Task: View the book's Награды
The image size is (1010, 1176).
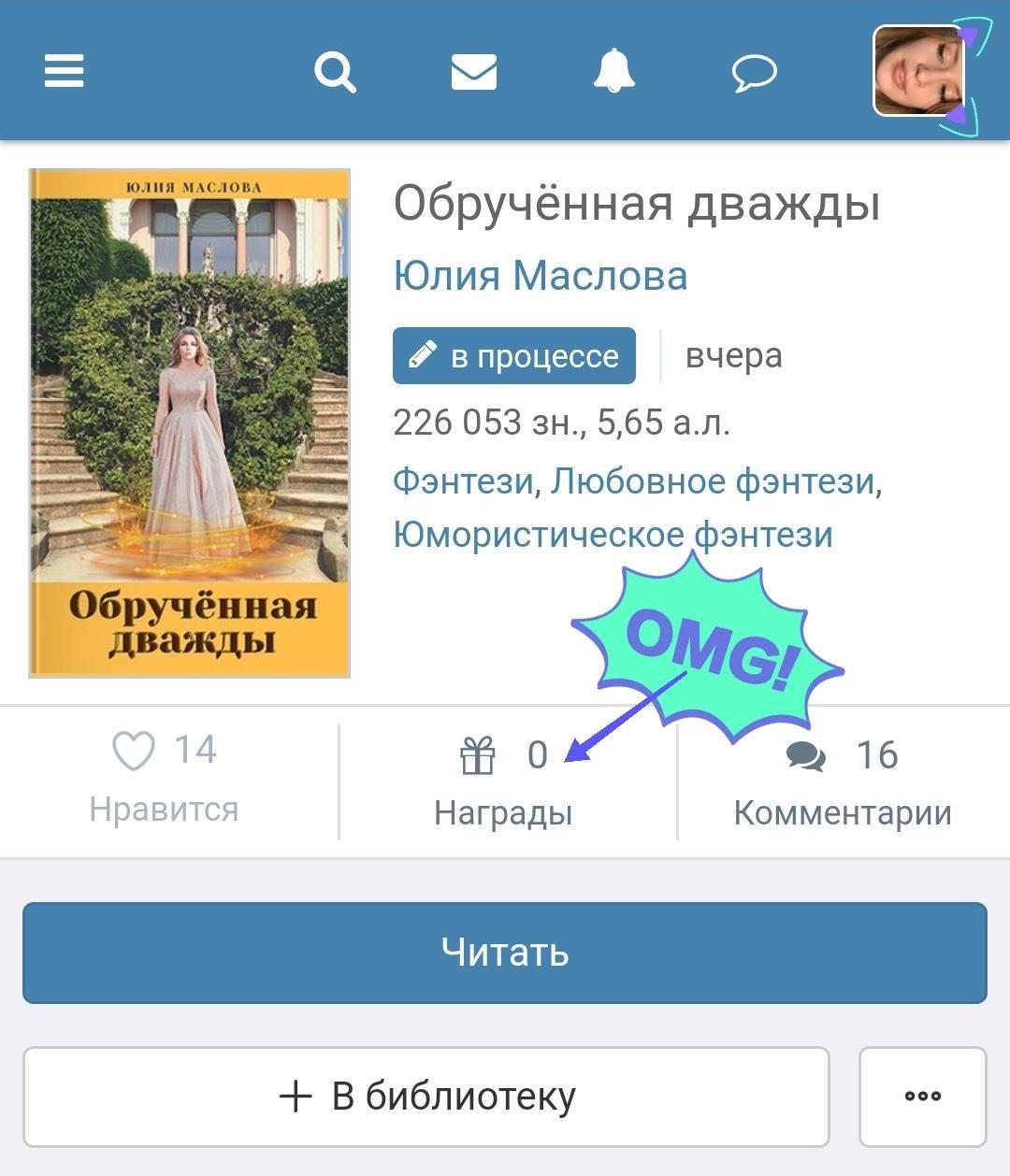Action: pyautogui.click(x=503, y=782)
